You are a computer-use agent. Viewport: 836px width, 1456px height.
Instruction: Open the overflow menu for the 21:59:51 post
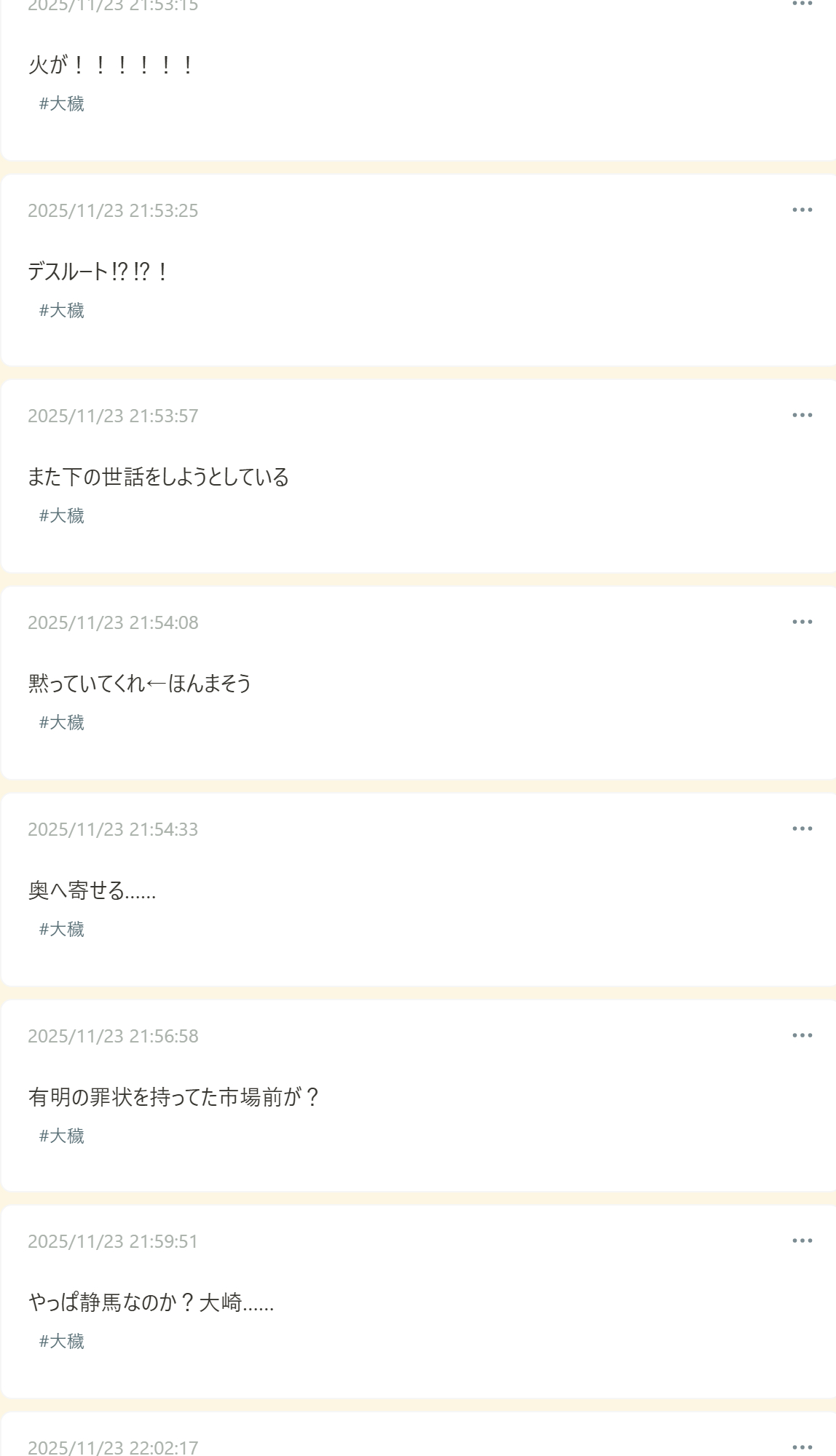[802, 1241]
